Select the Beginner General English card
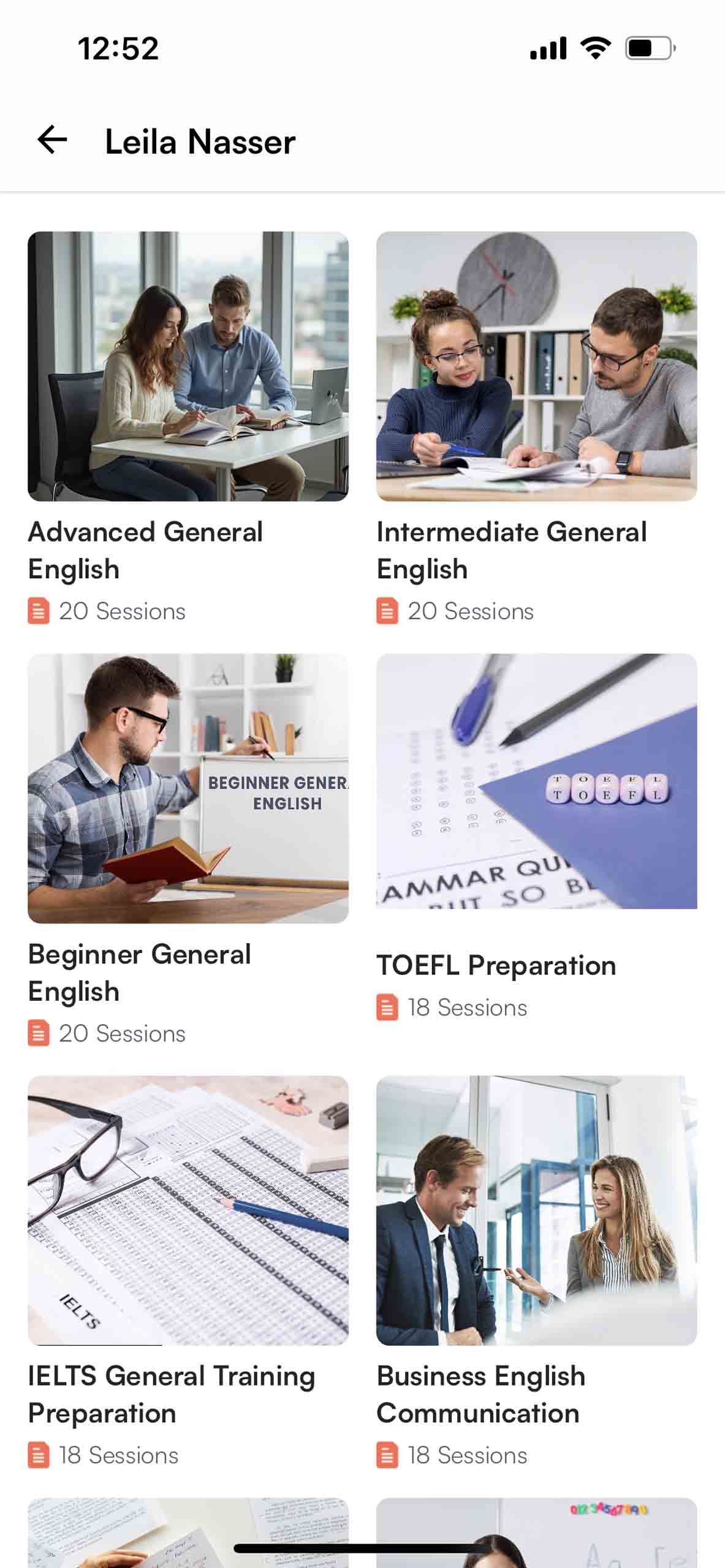The height and width of the screenshot is (1568, 725). click(x=188, y=850)
